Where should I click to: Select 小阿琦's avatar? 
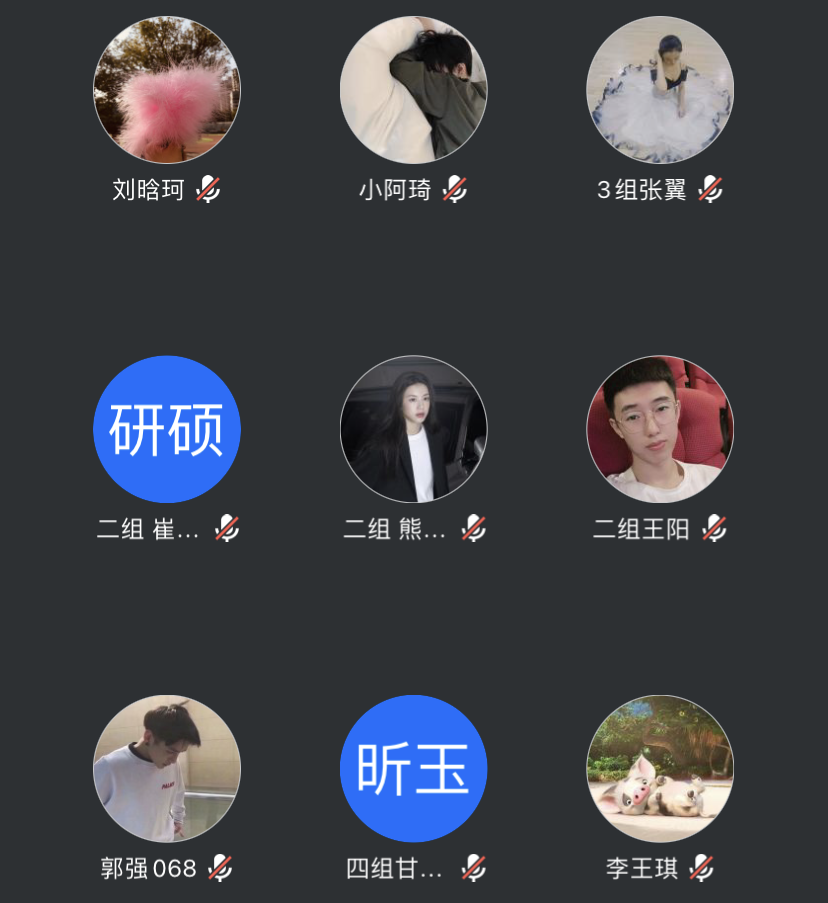pos(413,89)
